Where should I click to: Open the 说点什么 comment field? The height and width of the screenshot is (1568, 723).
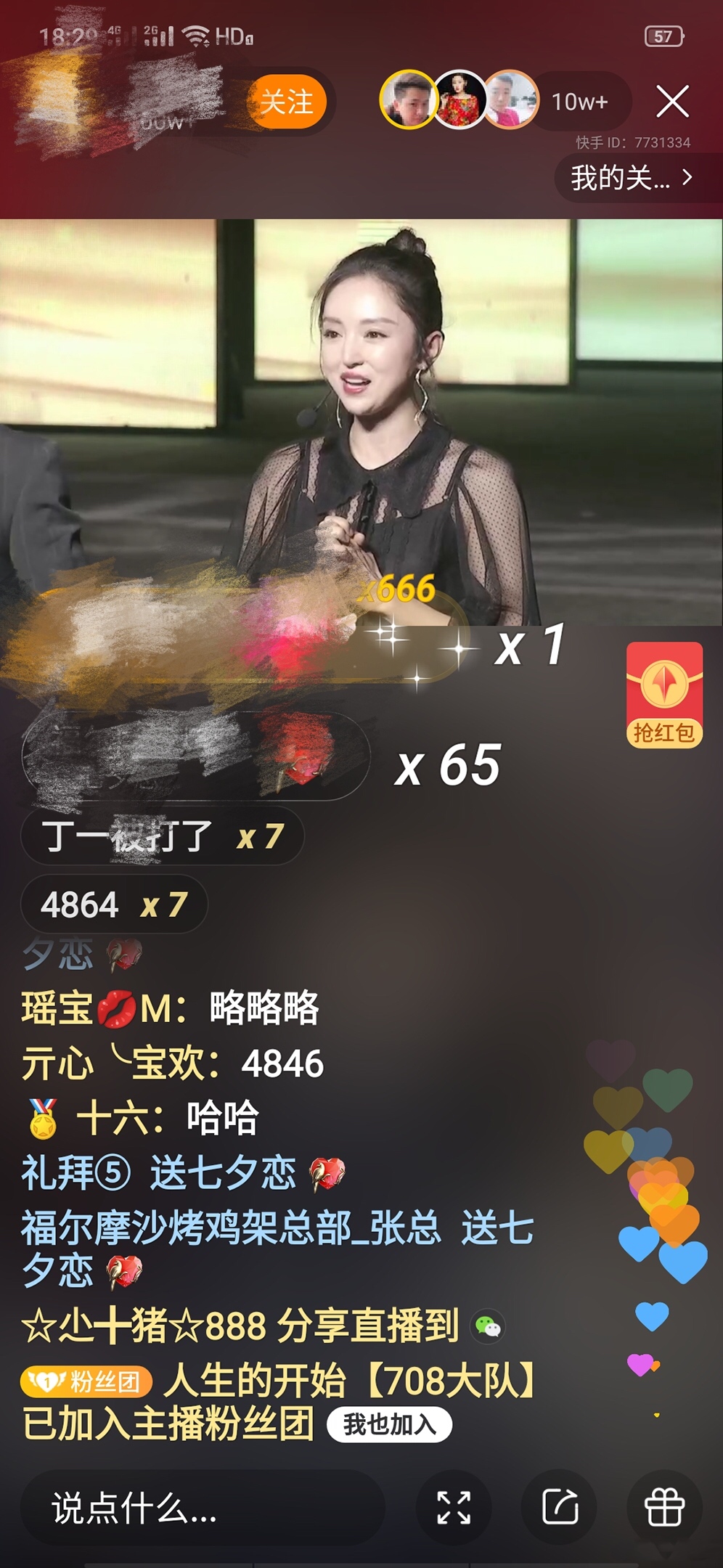[203, 1508]
